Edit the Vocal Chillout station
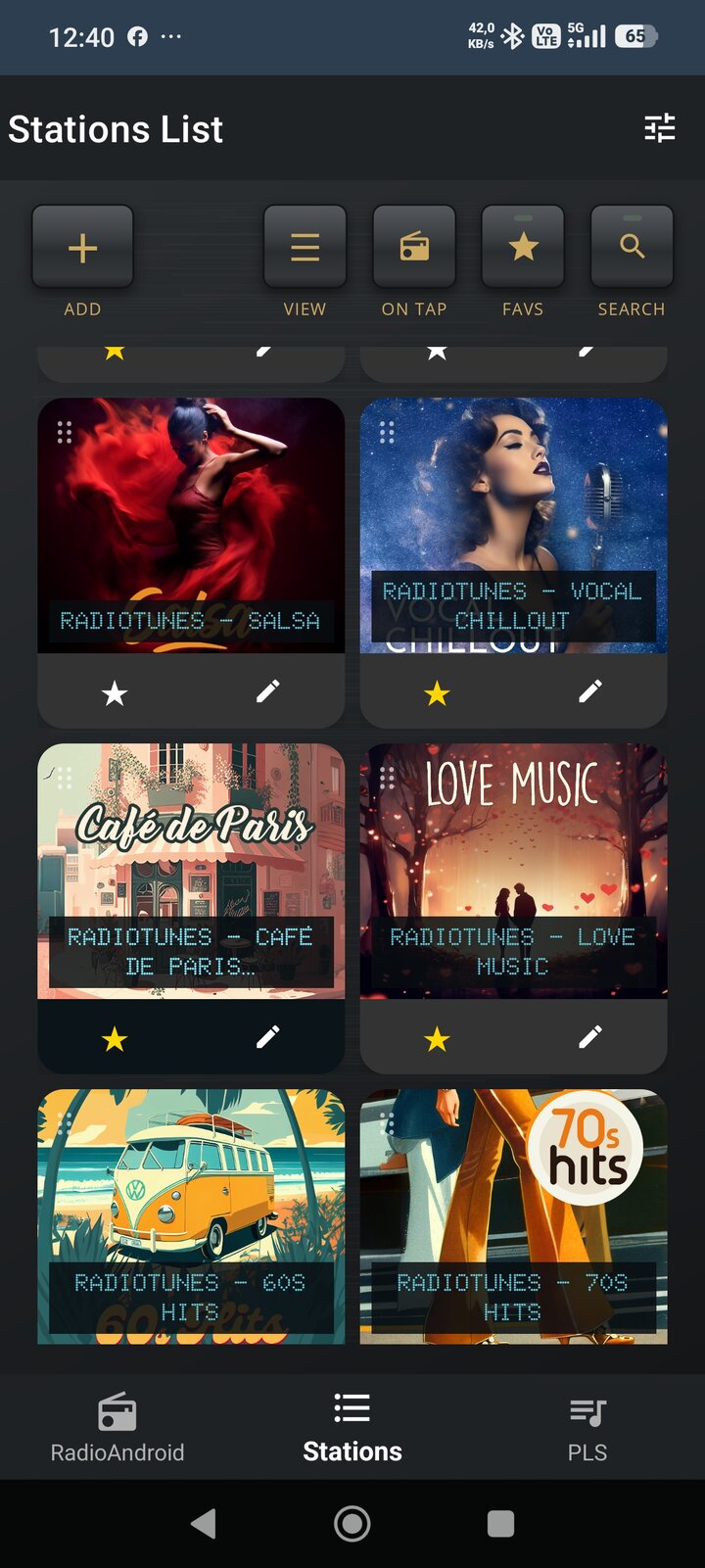 pos(589,691)
